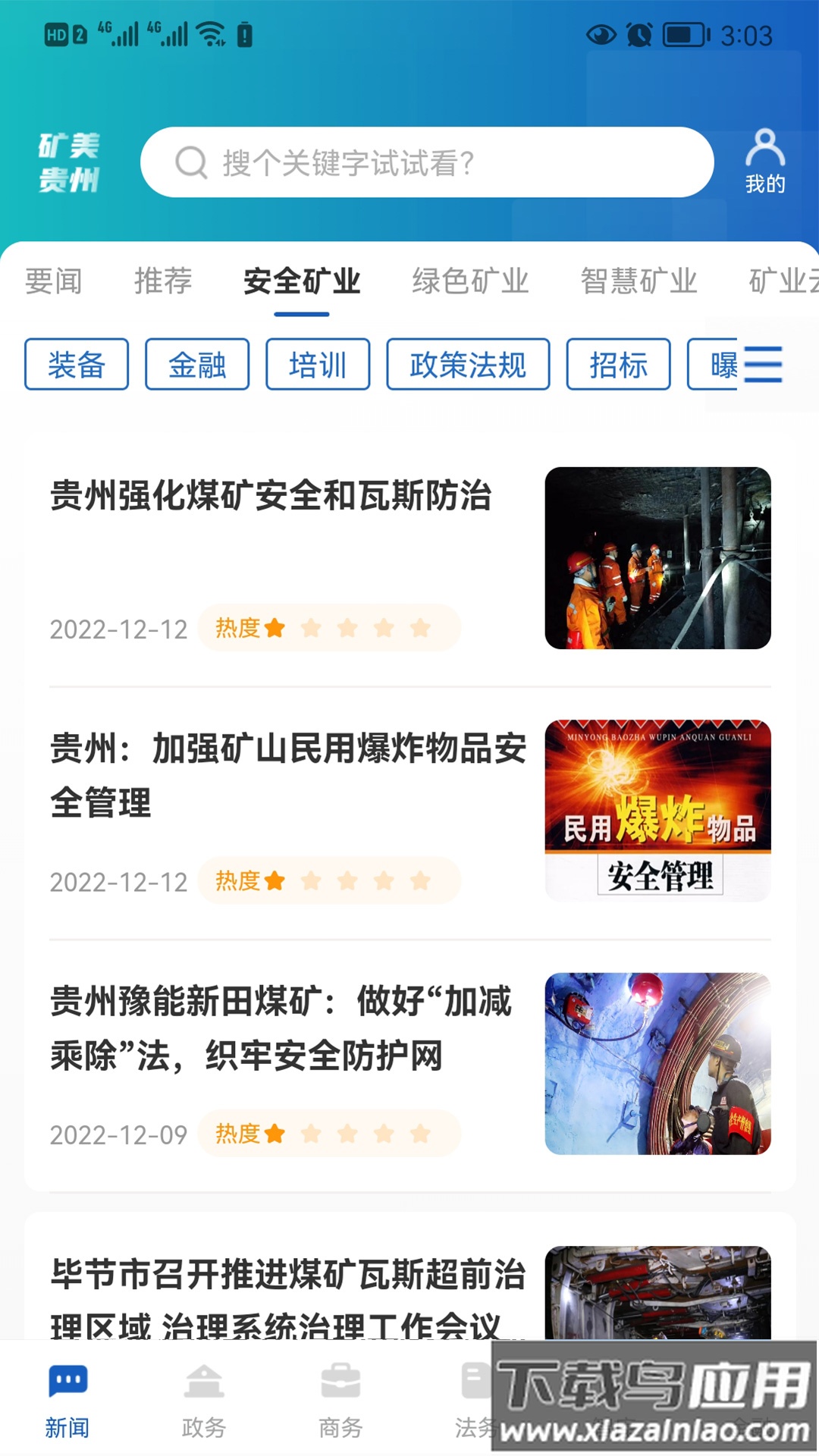
Task: Expand the full category list via hamburger icon
Action: (x=764, y=364)
